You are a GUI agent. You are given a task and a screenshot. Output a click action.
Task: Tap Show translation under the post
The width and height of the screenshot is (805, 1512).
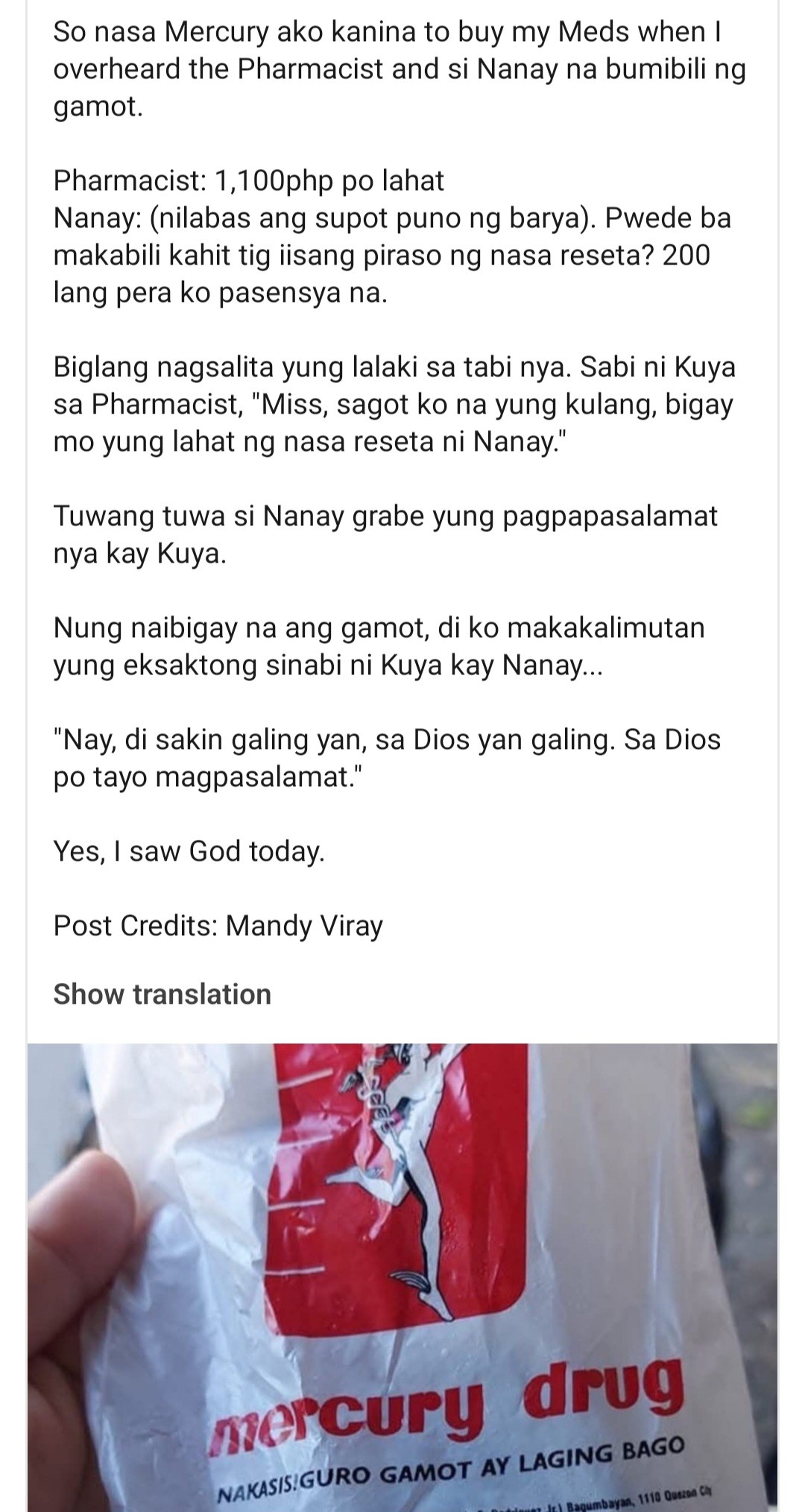(162, 994)
